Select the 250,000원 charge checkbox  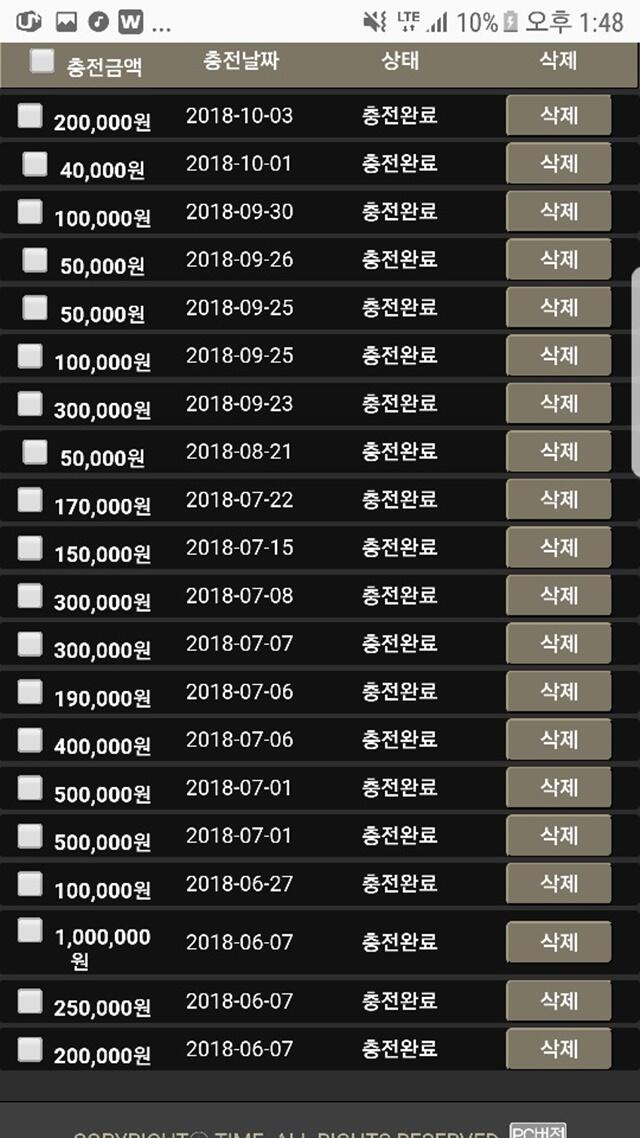[30, 1001]
